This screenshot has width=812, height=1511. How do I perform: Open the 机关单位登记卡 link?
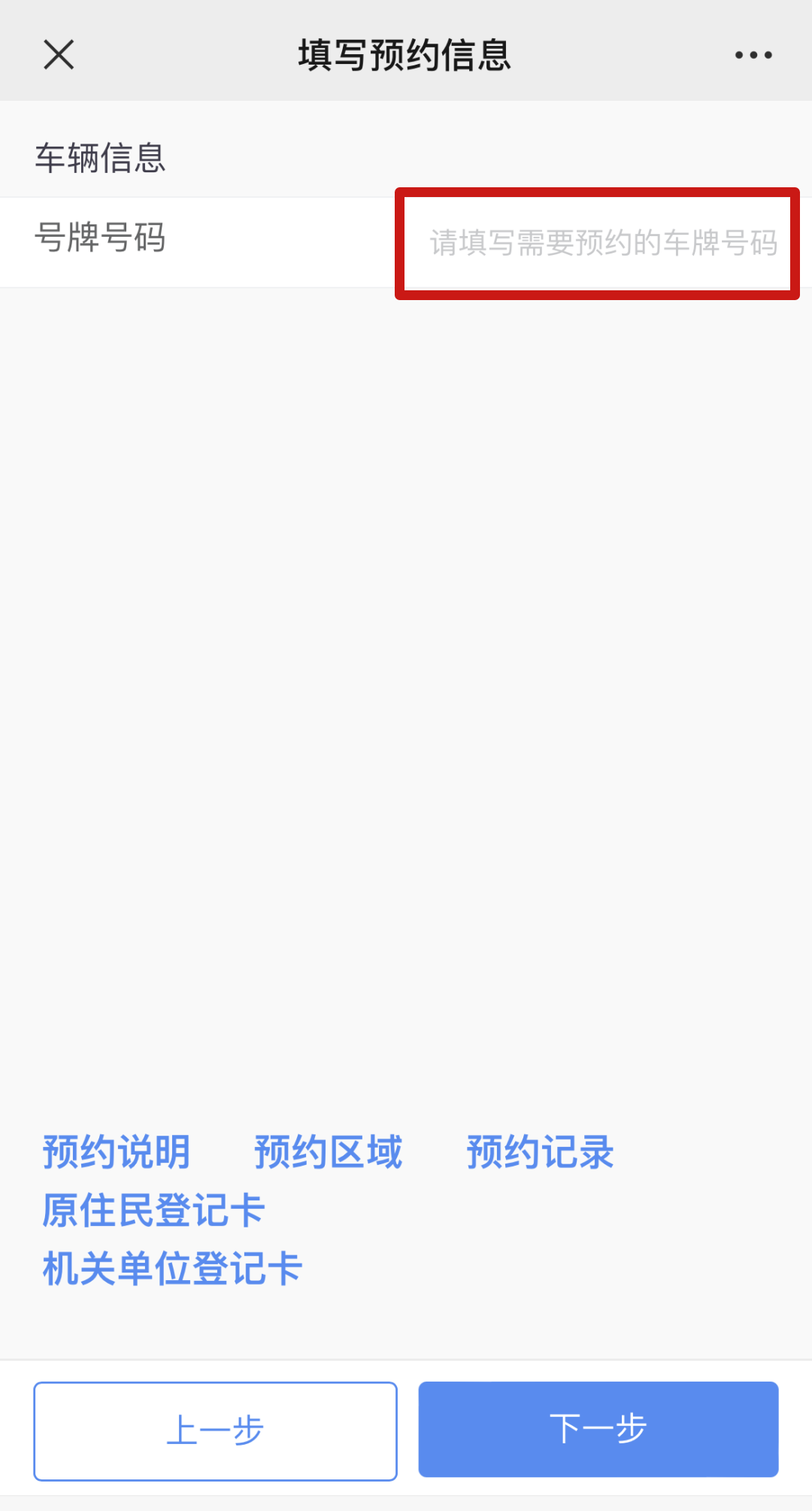pyautogui.click(x=172, y=1268)
